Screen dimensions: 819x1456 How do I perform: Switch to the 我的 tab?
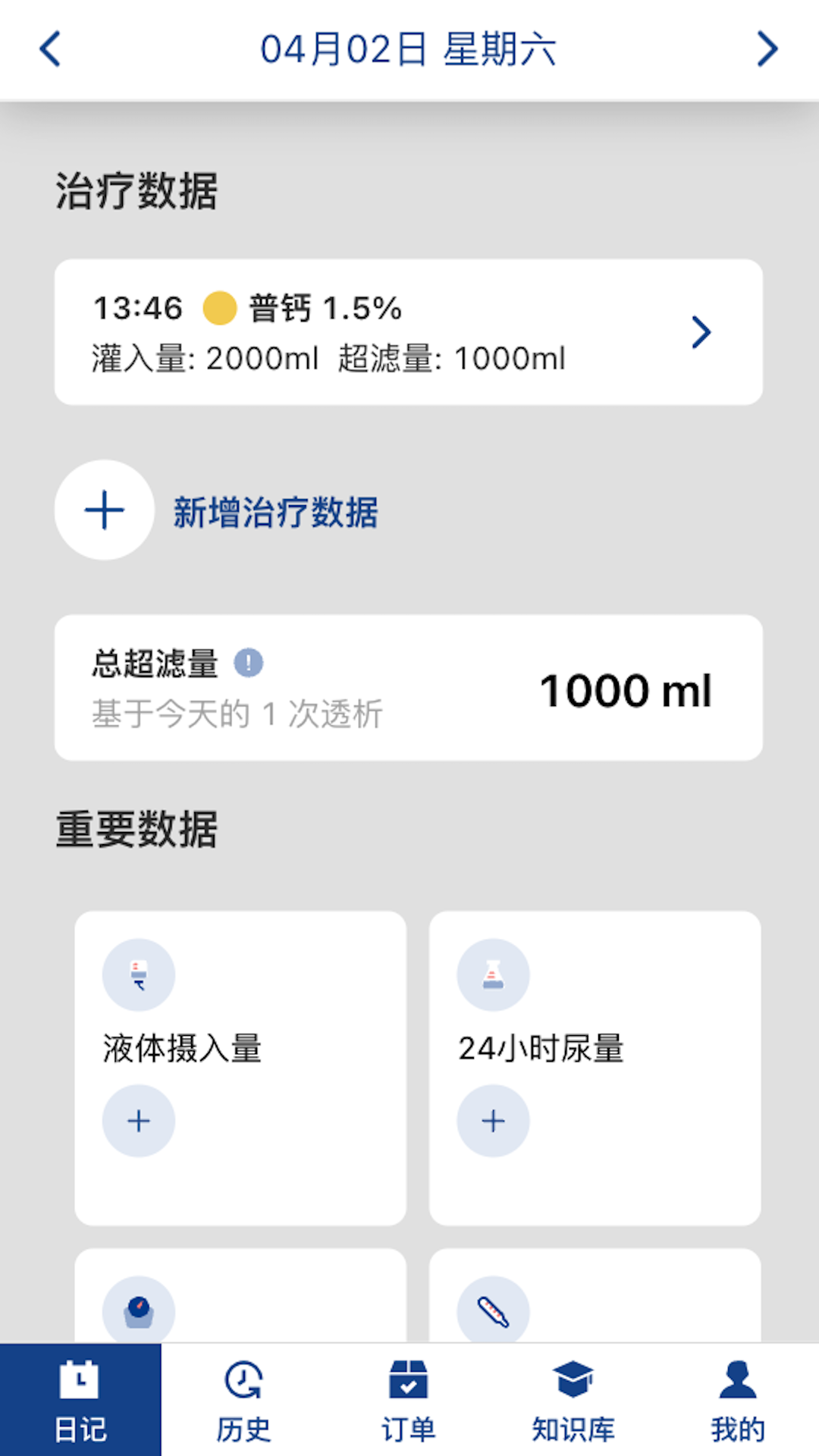coord(737,1400)
